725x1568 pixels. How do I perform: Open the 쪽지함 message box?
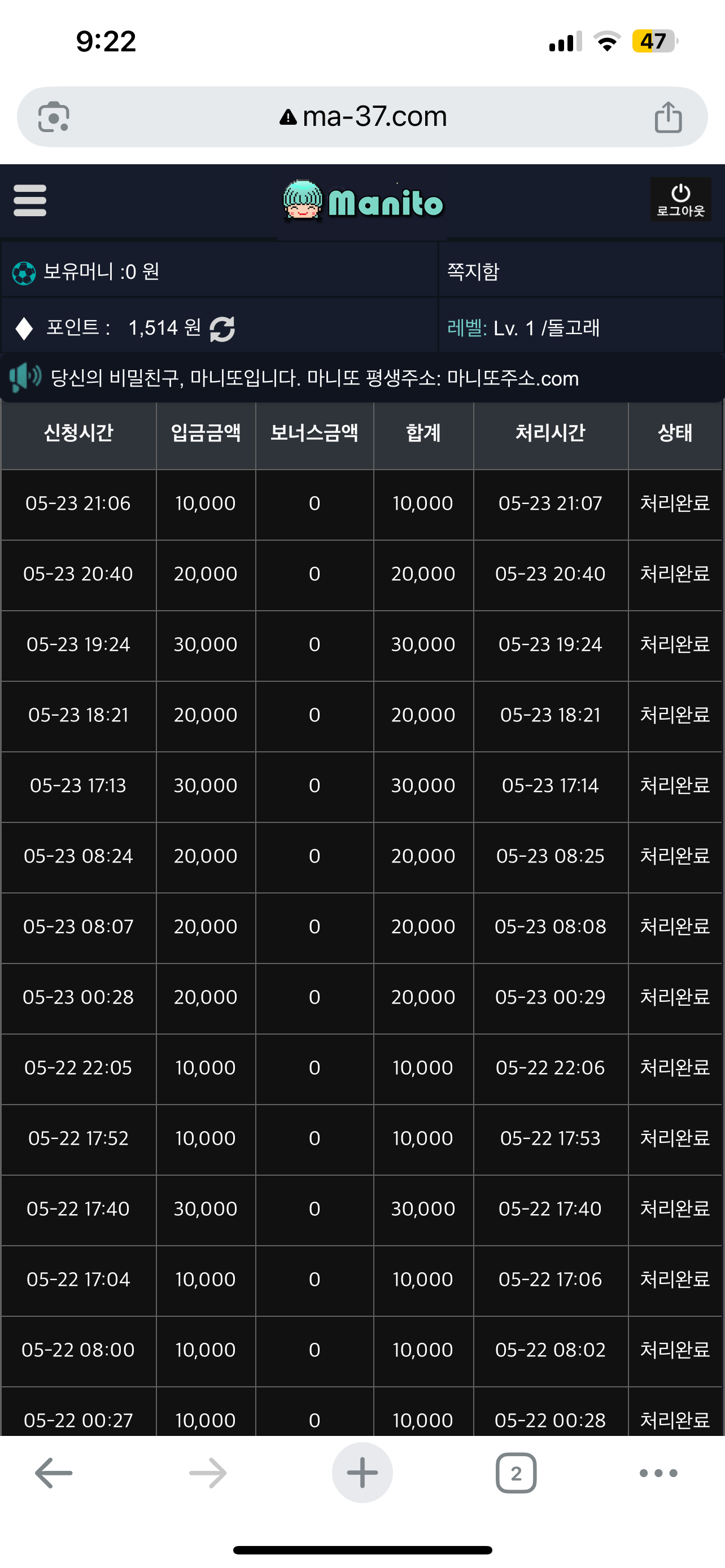pos(473,271)
